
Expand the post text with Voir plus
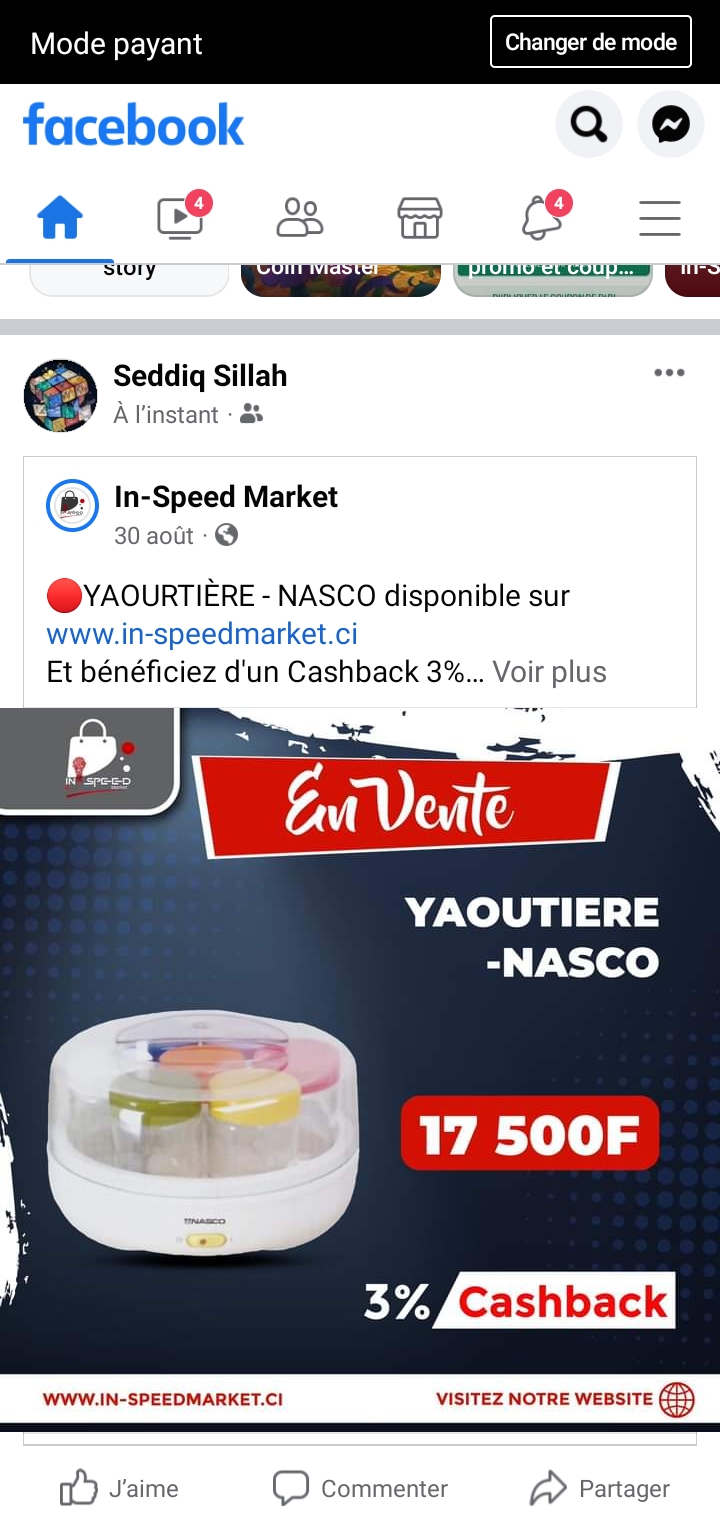point(549,672)
